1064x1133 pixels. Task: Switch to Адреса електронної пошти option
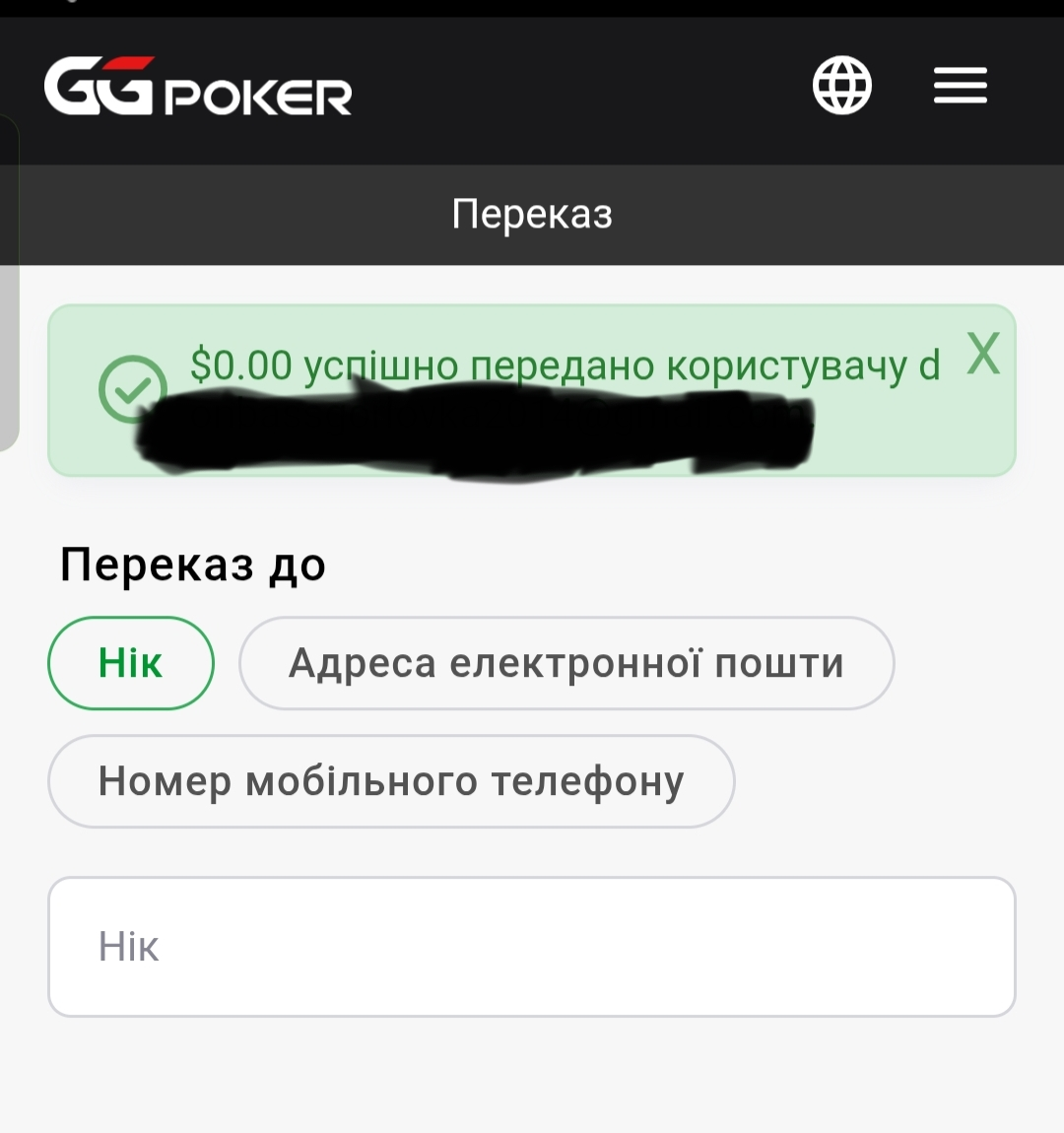tap(566, 663)
